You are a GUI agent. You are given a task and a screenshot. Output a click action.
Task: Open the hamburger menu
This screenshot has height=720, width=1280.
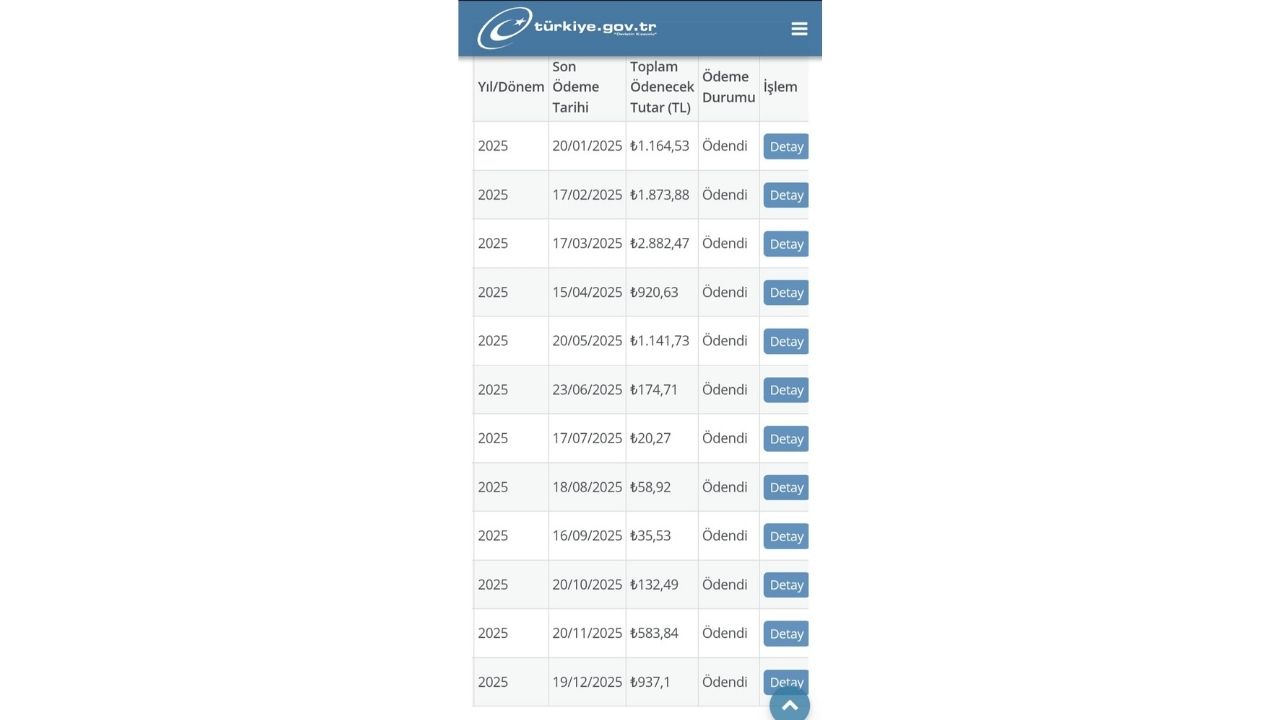[799, 29]
